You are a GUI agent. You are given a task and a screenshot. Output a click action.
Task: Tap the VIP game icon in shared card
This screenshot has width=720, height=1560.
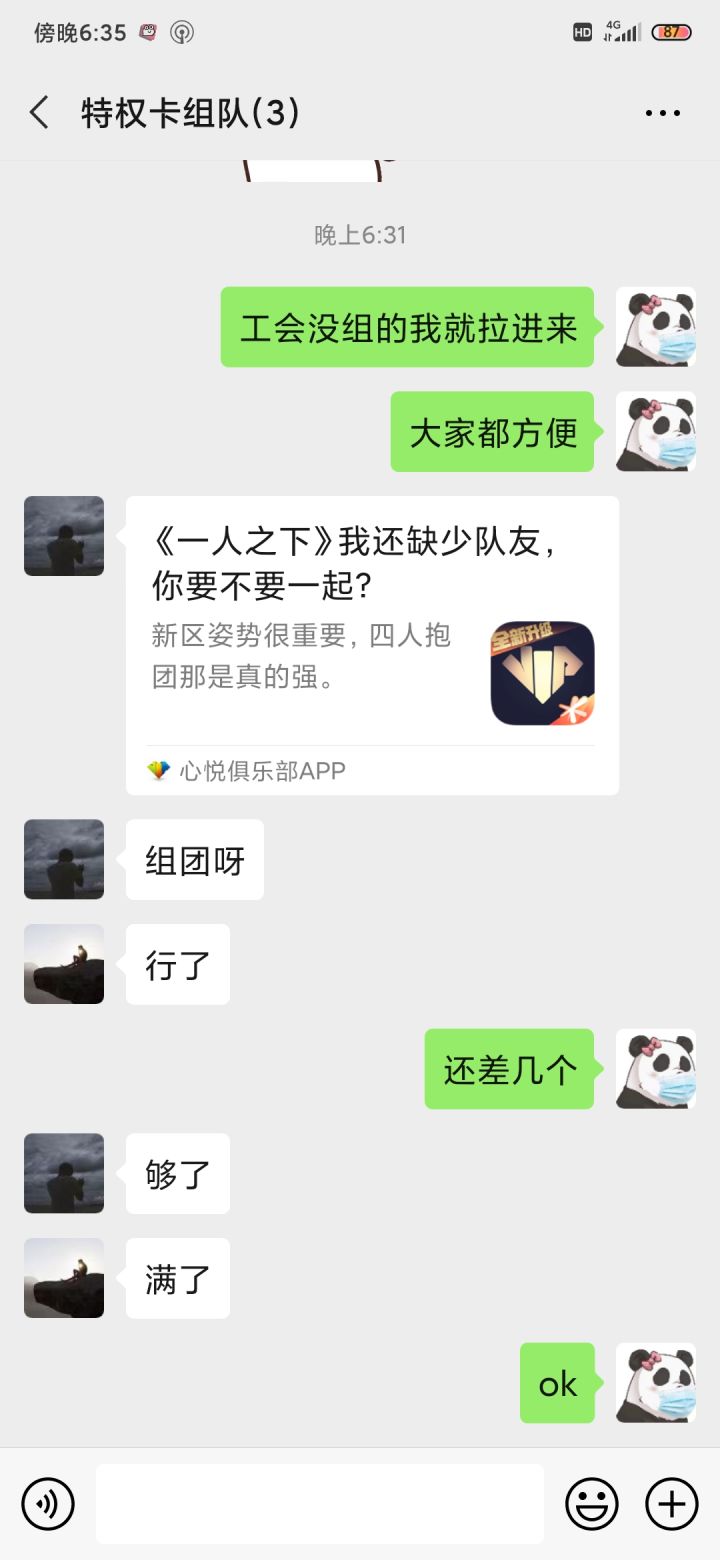point(543,672)
